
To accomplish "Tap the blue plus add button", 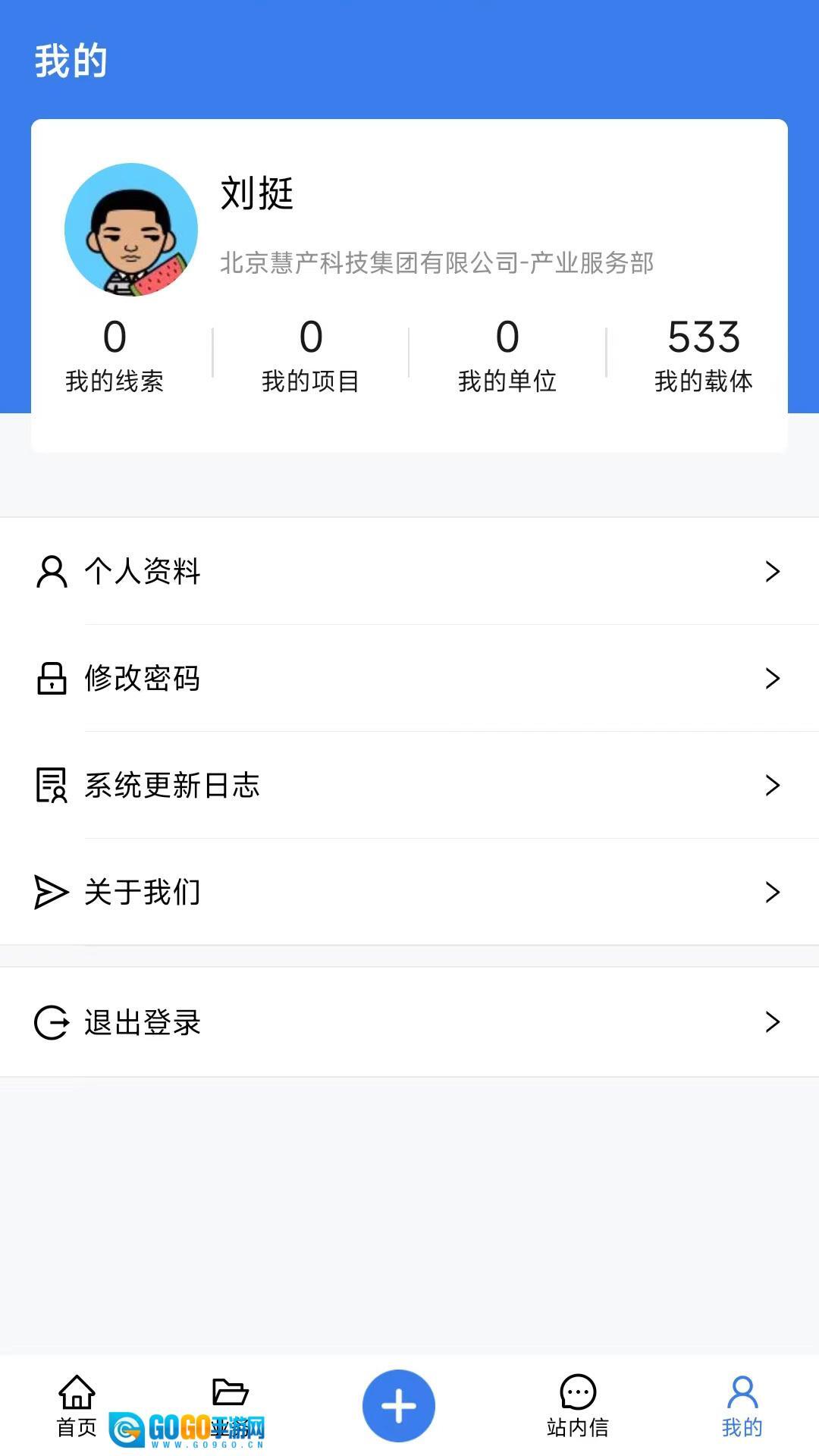I will (x=399, y=1405).
